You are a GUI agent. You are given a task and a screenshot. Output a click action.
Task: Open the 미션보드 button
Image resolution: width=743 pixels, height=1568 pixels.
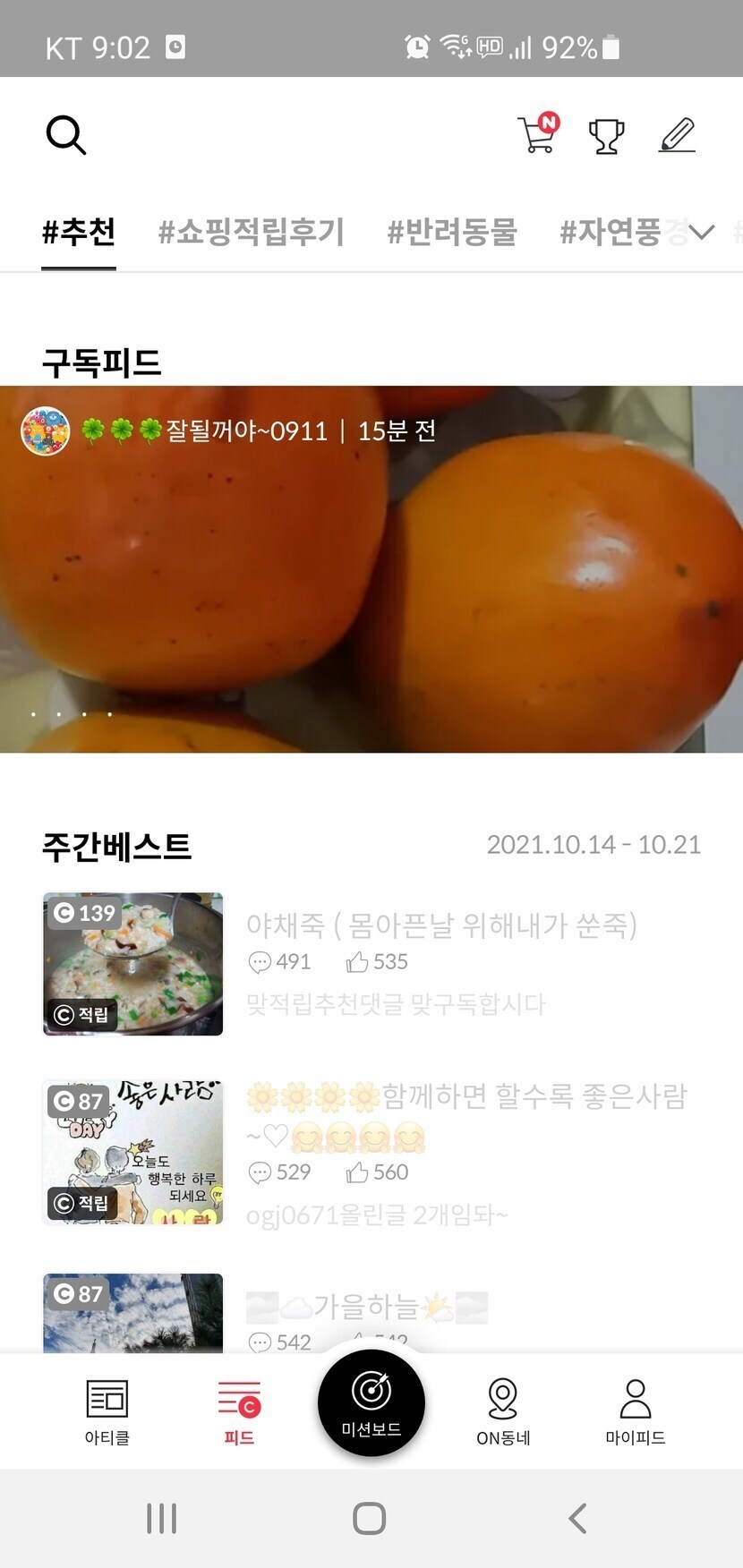(371, 1403)
